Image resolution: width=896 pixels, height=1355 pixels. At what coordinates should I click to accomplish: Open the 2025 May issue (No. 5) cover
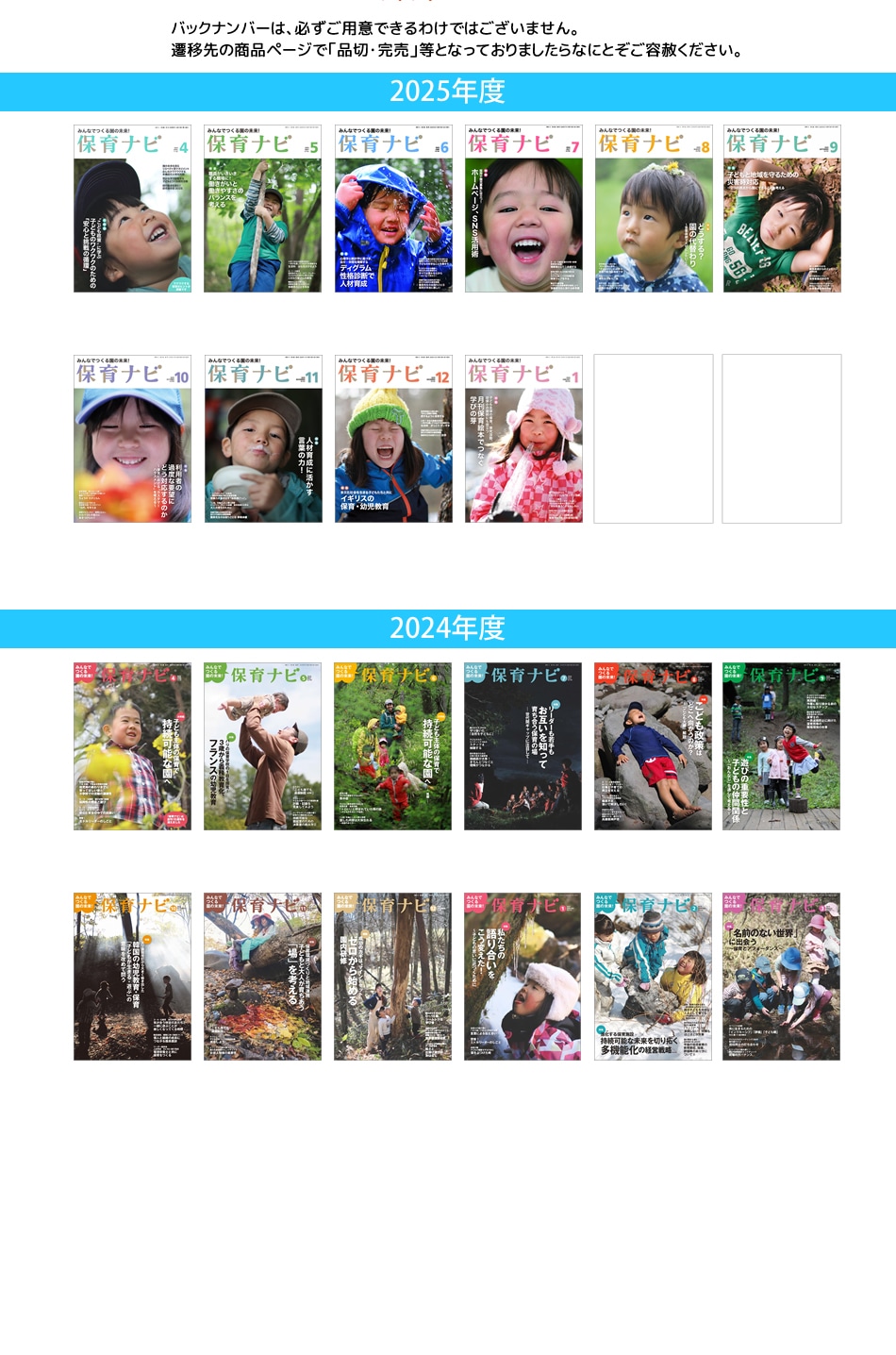click(263, 209)
